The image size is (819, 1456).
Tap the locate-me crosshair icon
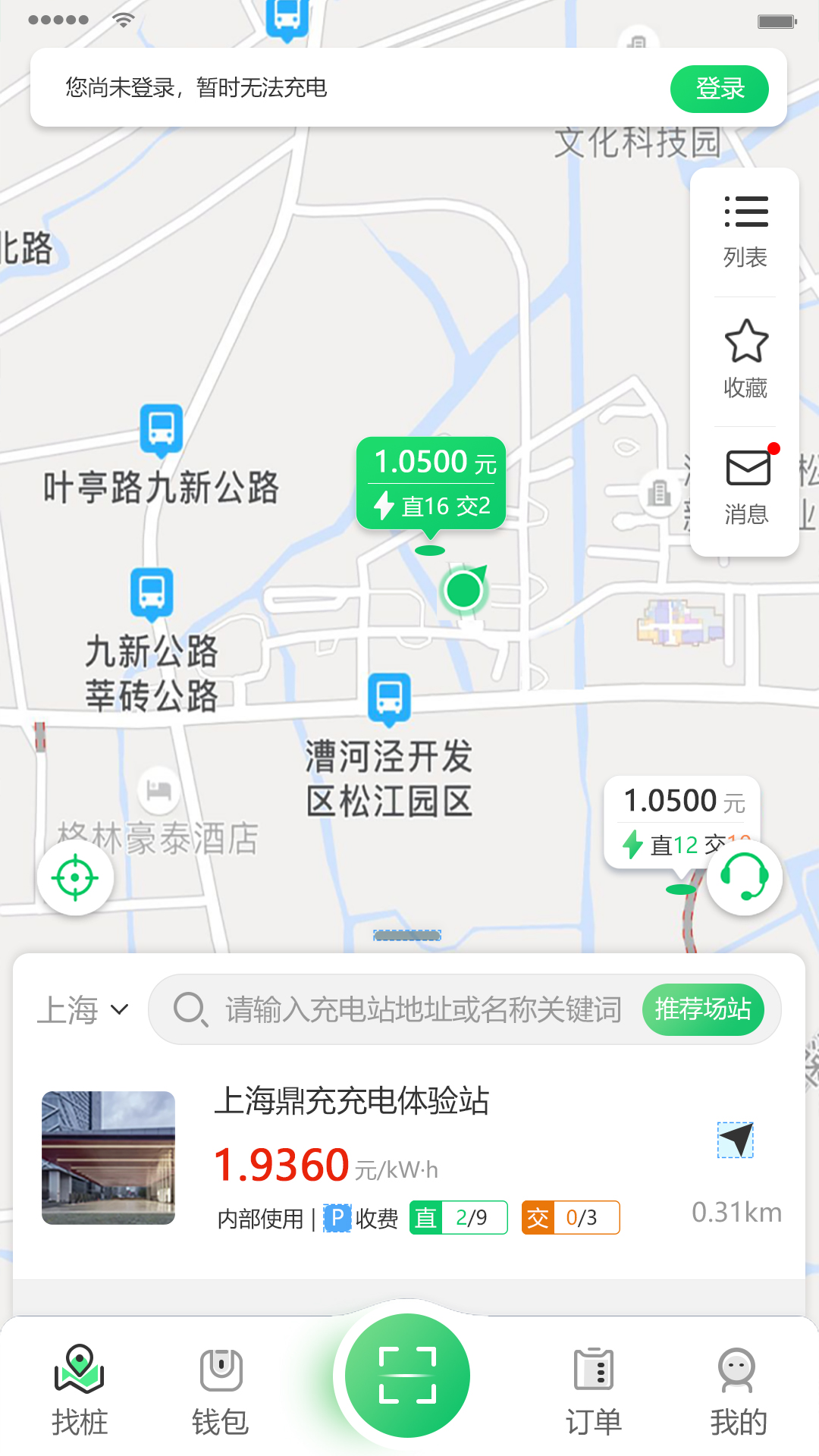[76, 876]
